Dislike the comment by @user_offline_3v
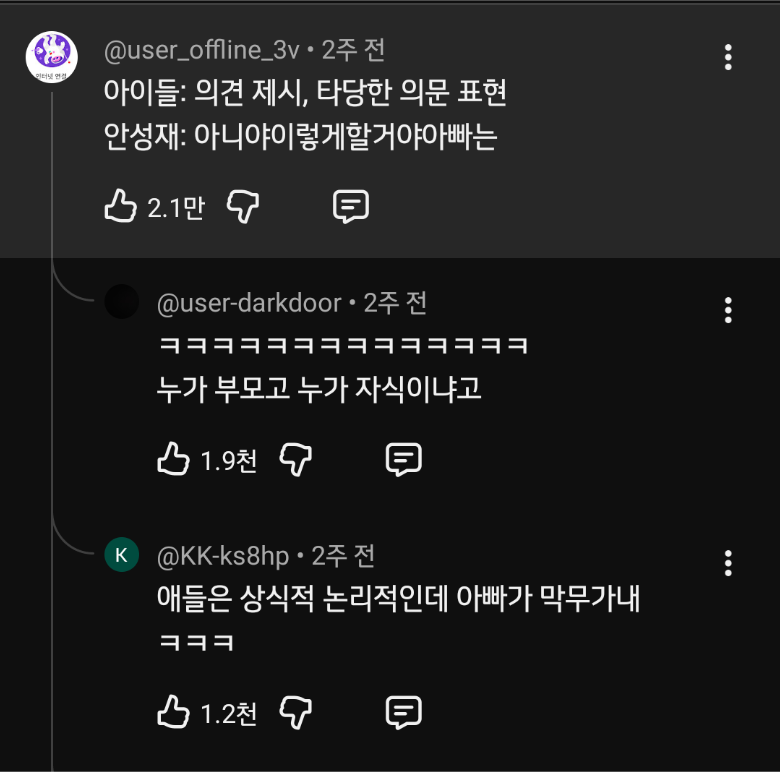The height and width of the screenshot is (772, 781). click(243, 207)
